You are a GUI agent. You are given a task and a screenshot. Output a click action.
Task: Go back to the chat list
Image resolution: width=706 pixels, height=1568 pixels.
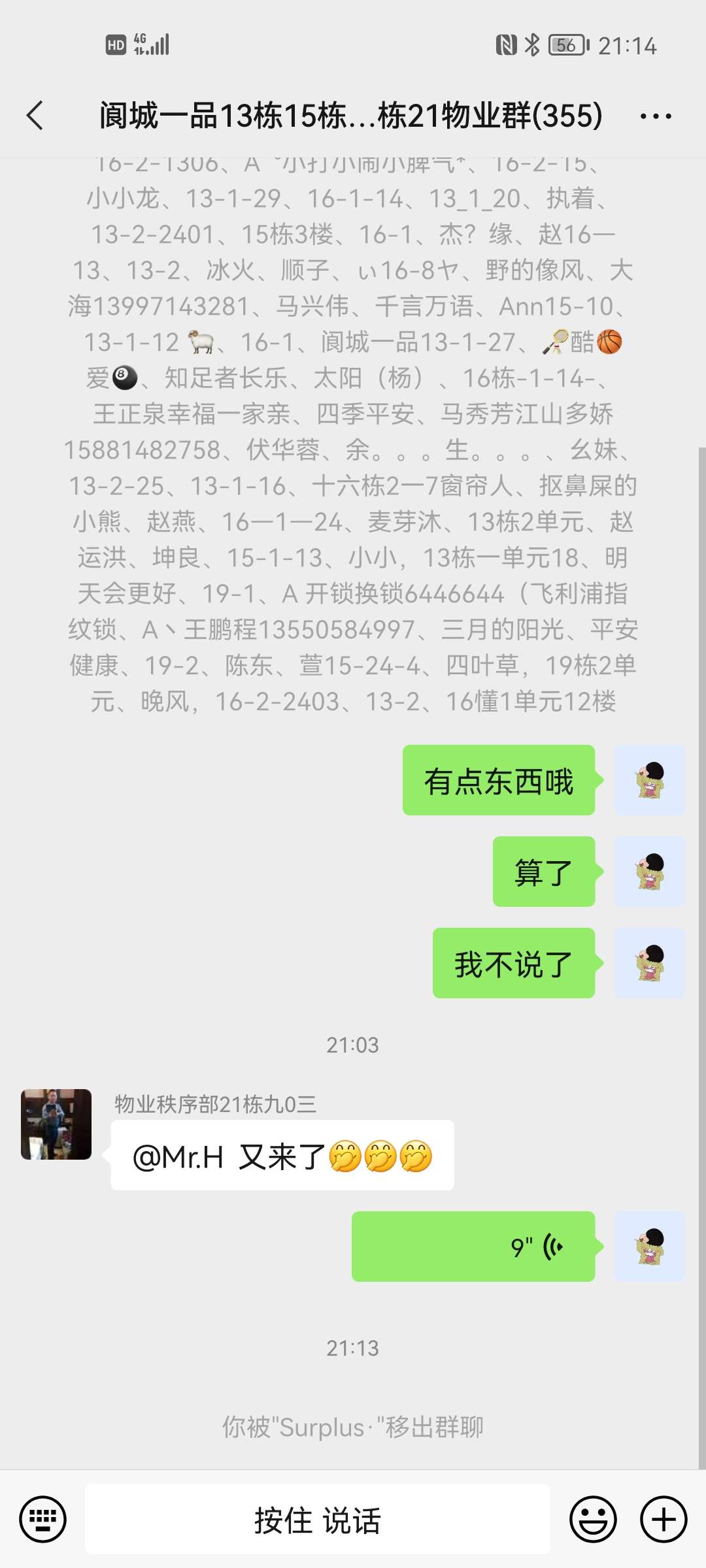[x=35, y=116]
